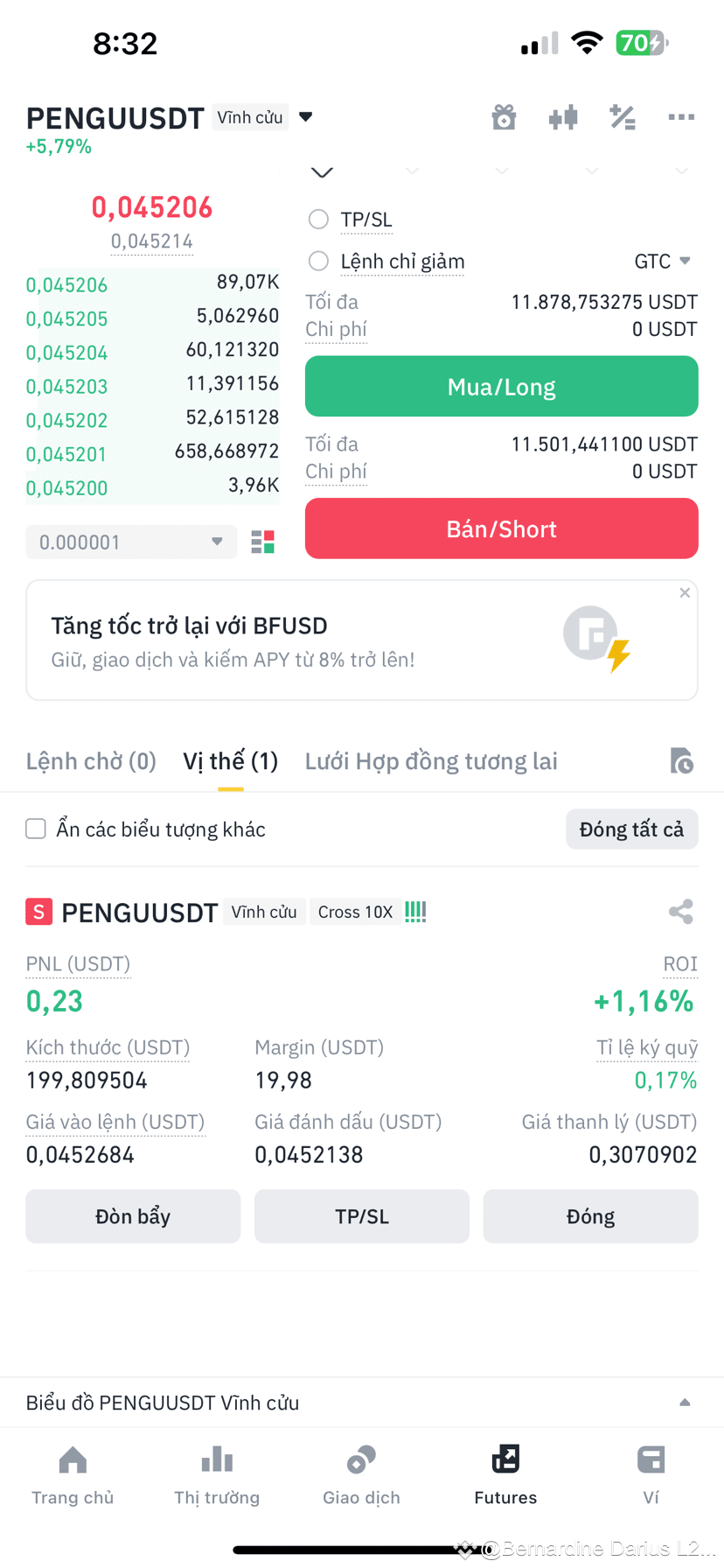Screen dimensions: 724x1568
Task: Open grid futures document icon
Action: [683, 760]
